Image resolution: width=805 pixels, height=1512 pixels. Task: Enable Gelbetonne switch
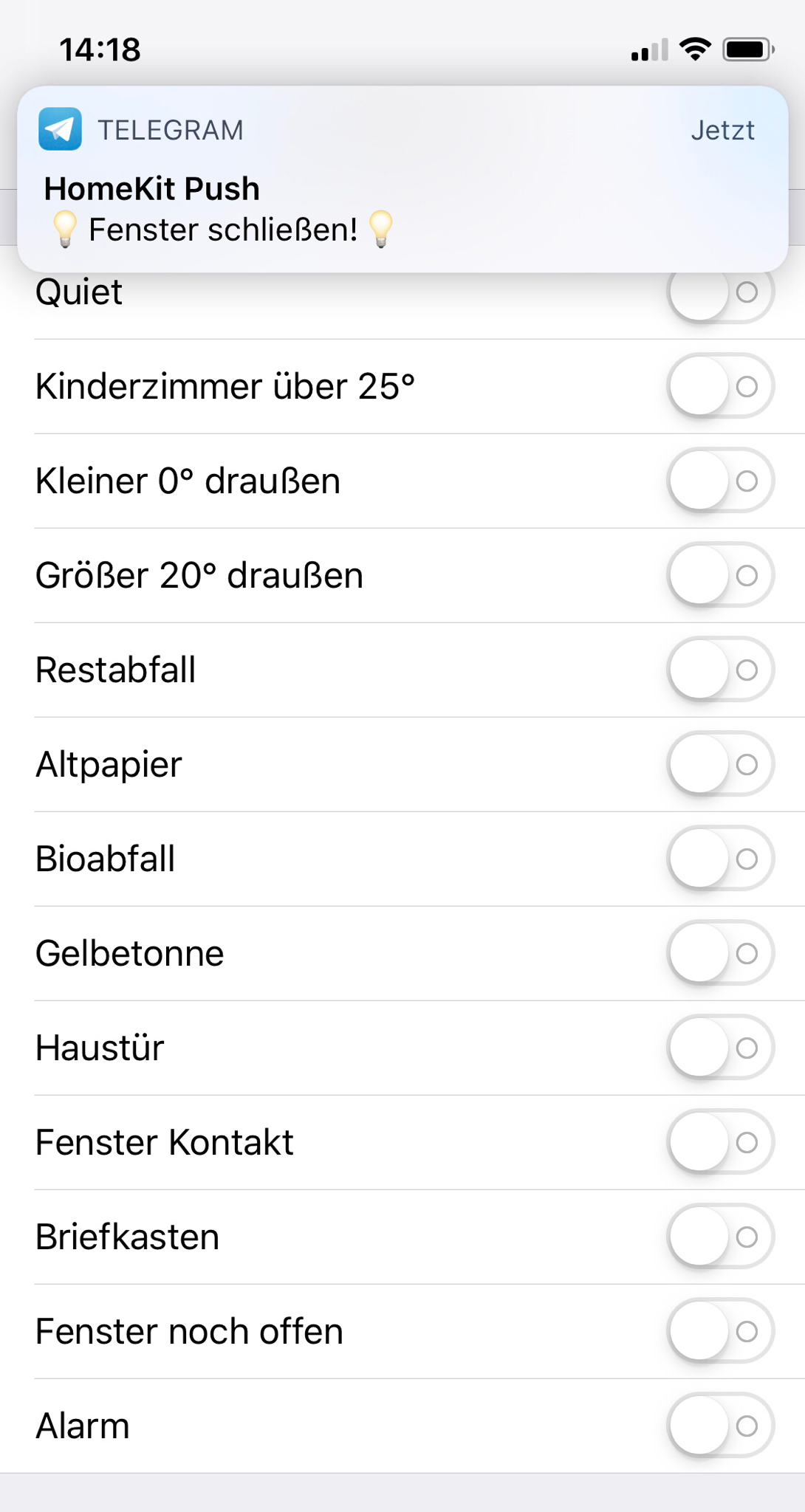coord(720,953)
